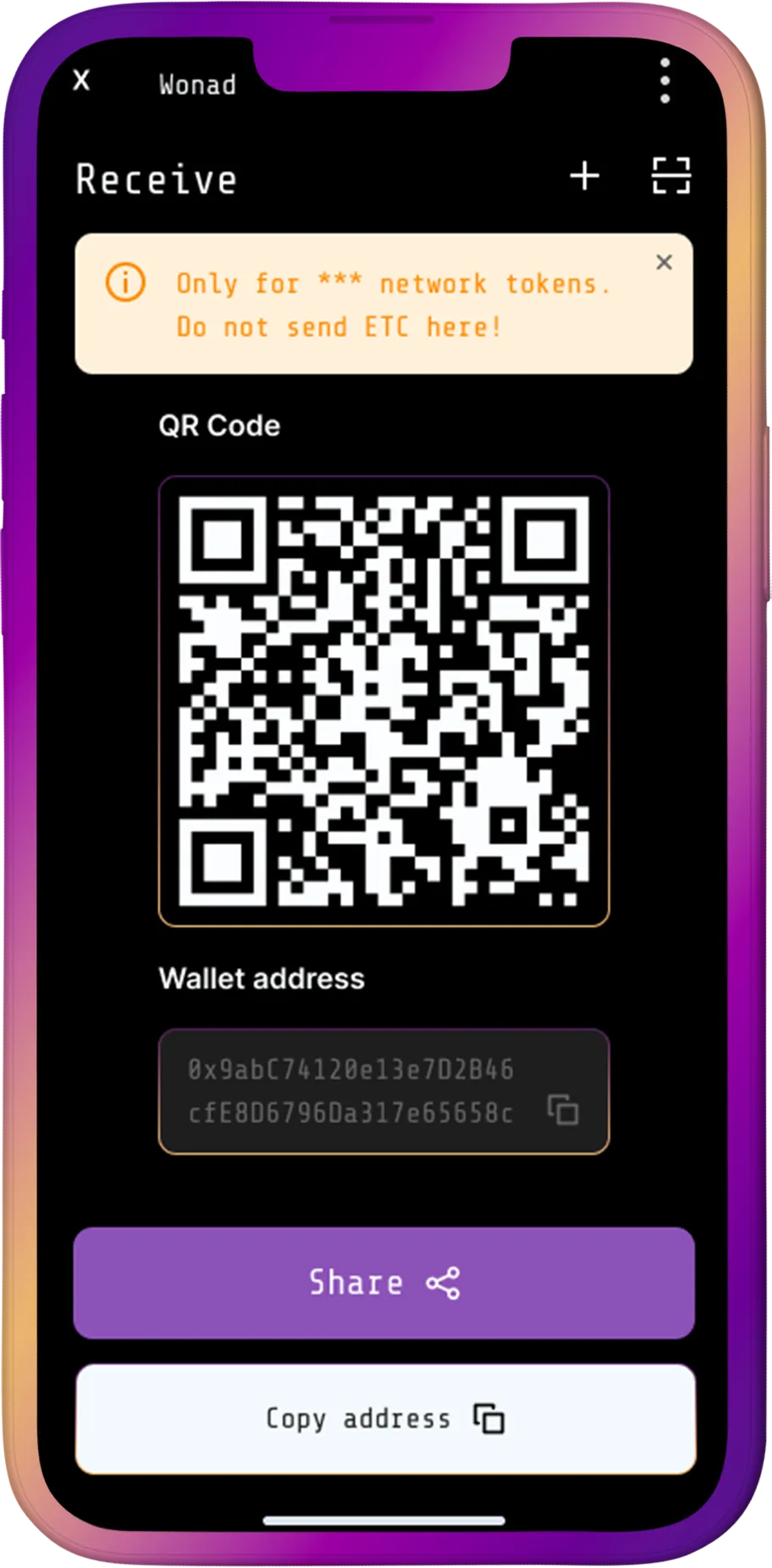This screenshot has height=1568, width=772.
Task: Copy address via icon in wallet field
Action: pos(563,1109)
